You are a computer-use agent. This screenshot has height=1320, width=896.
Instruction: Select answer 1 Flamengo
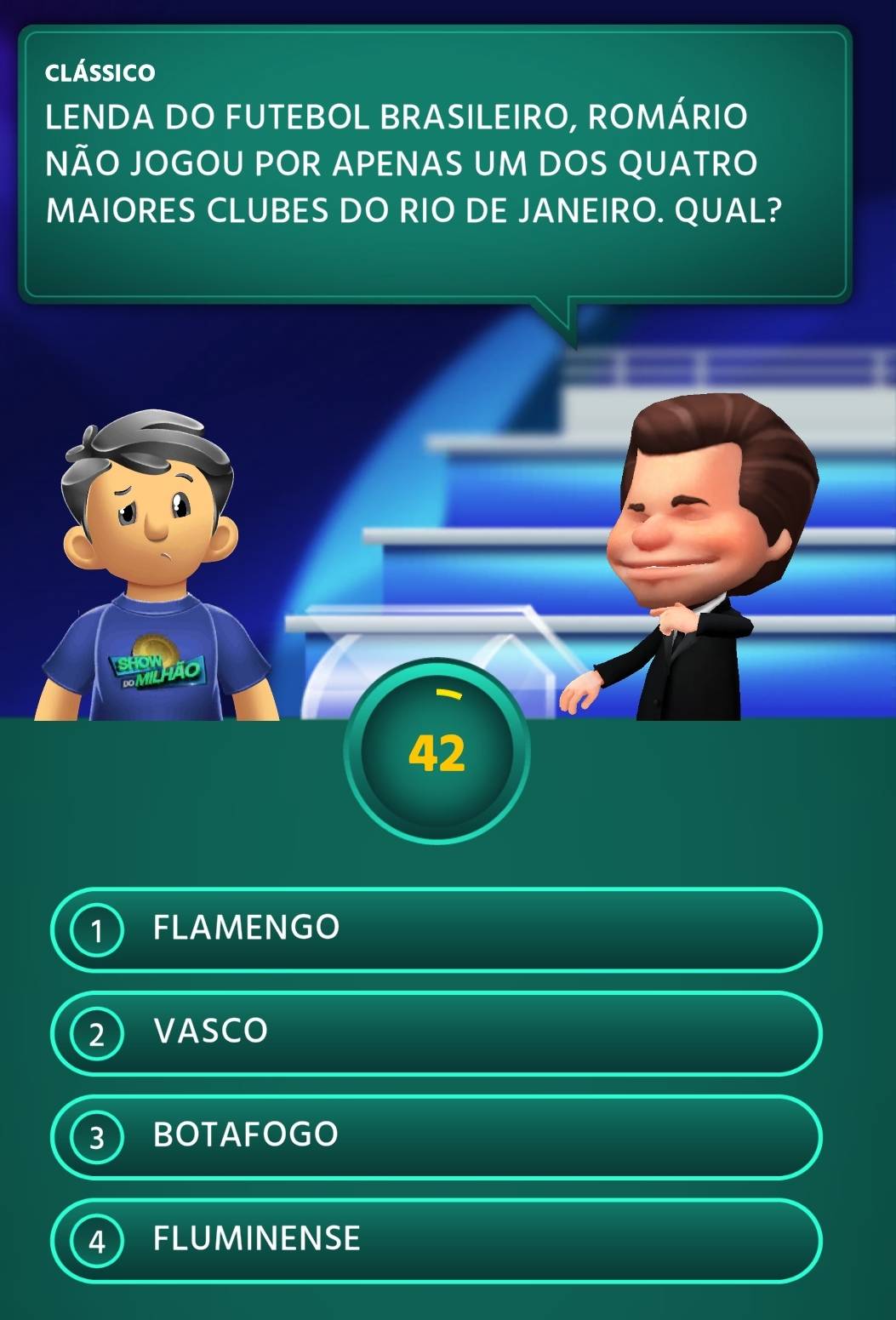436,929
